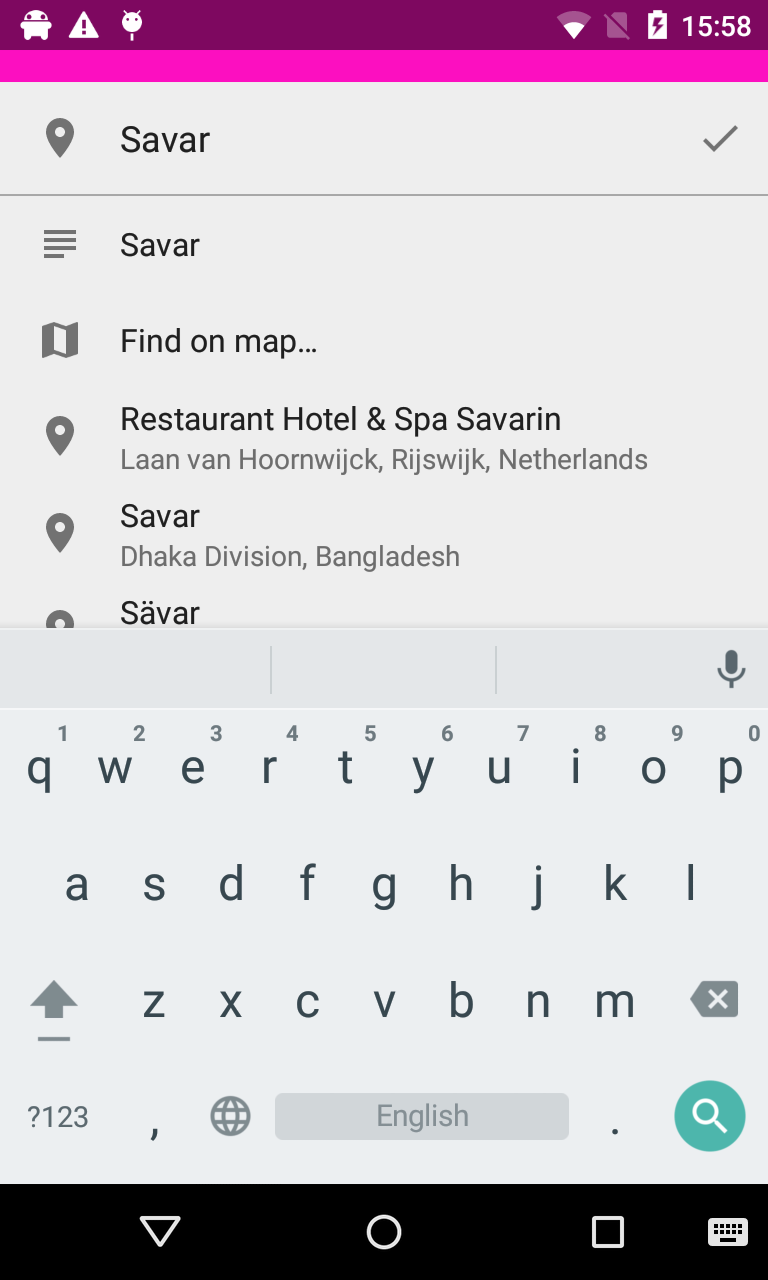Change keyboard language with globe key
Viewport: 768px width, 1280px height.
pyautogui.click(x=230, y=1116)
